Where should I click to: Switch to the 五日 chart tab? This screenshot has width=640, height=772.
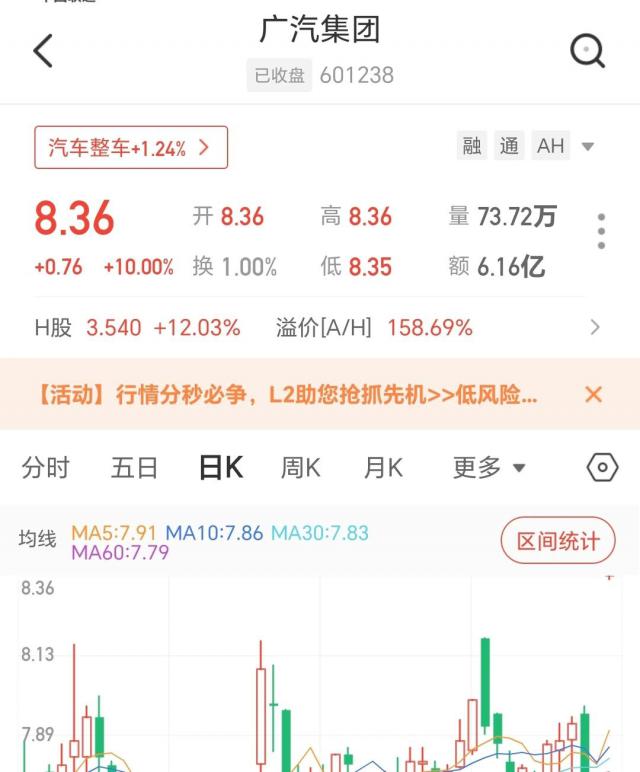point(134,468)
